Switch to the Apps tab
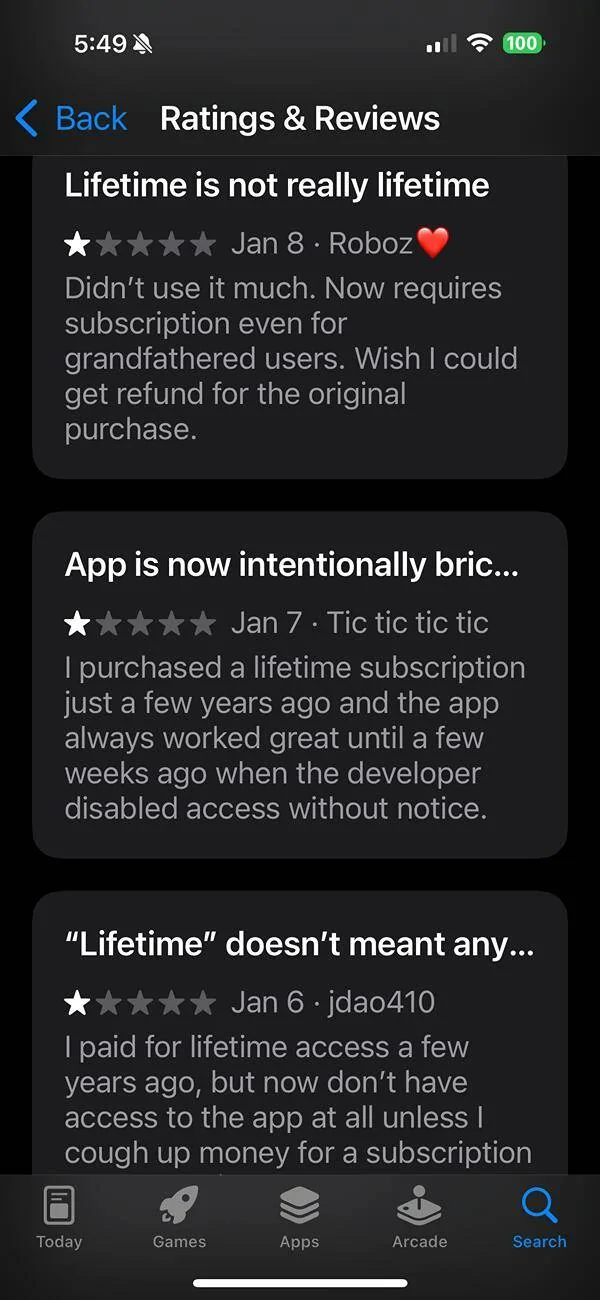 (300, 1217)
